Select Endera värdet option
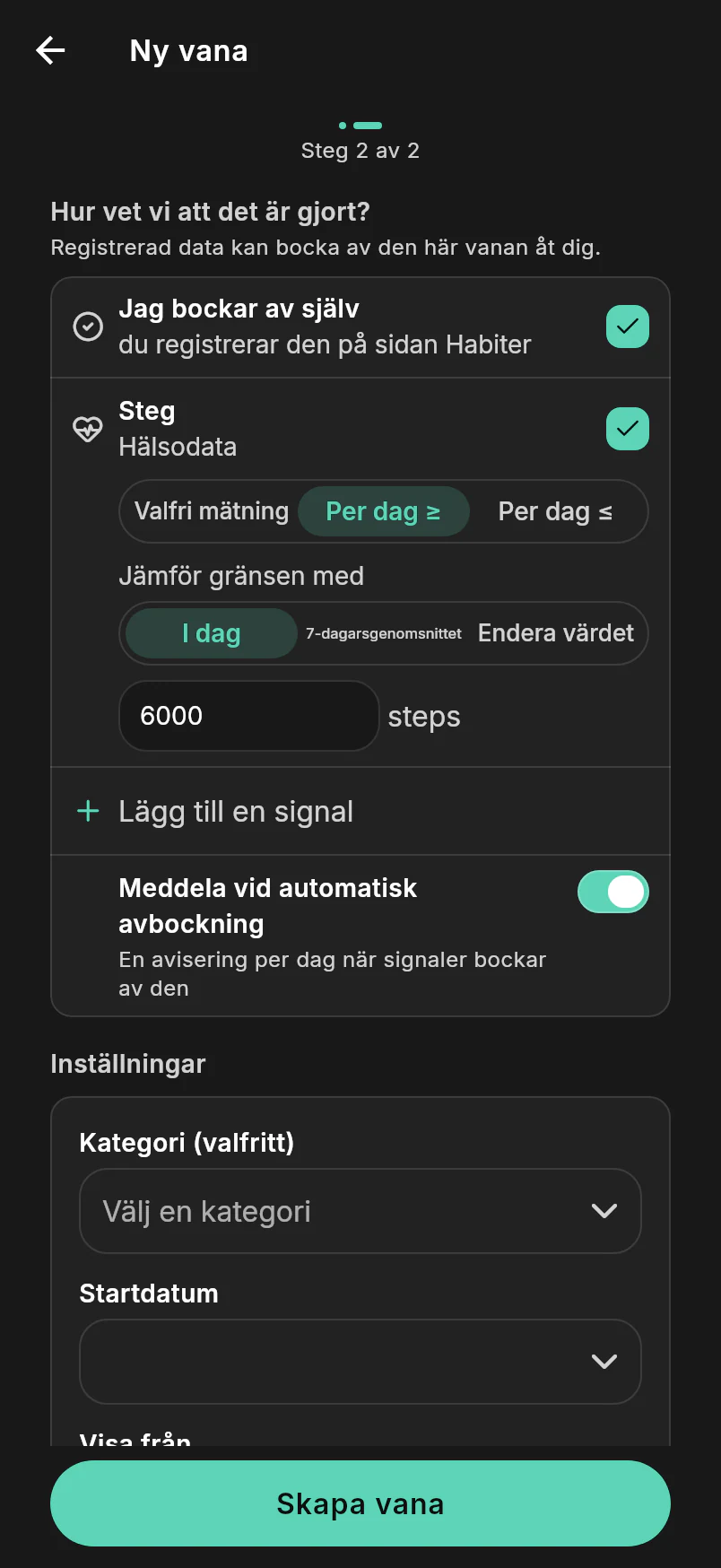The height and width of the screenshot is (1568, 721). click(556, 633)
